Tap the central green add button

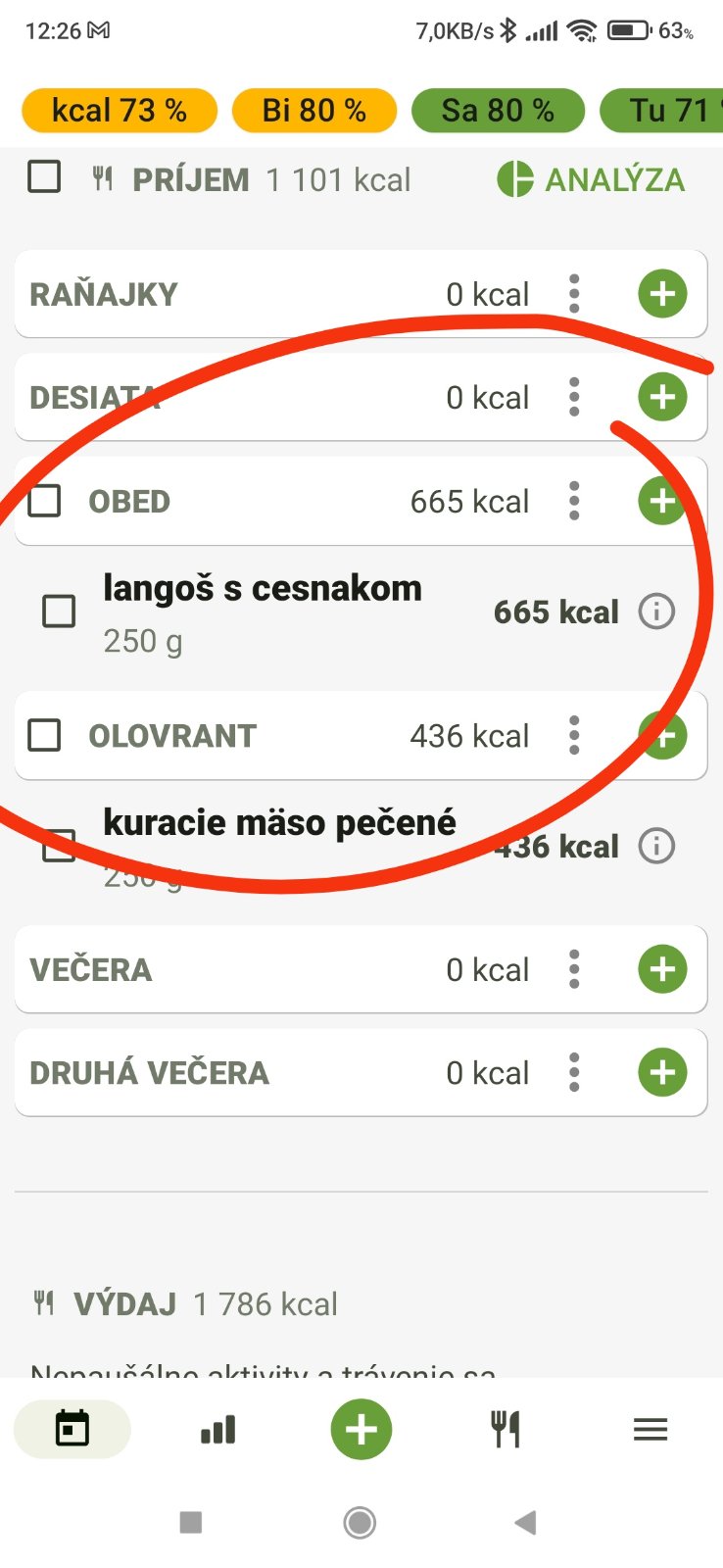pyautogui.click(x=361, y=1429)
